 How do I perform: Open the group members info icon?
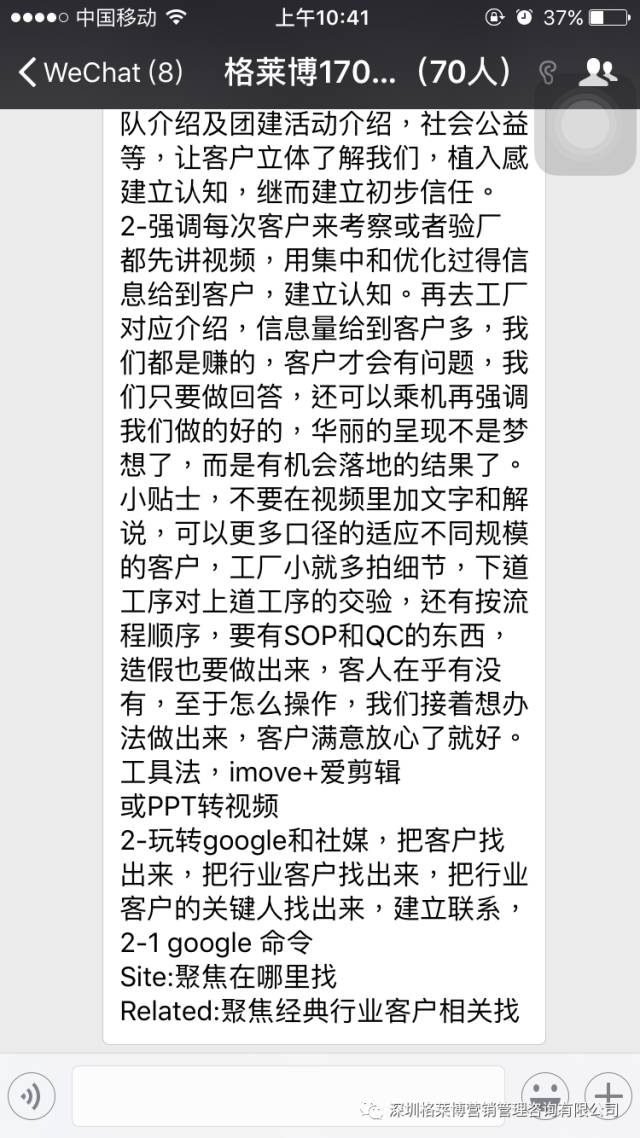pos(598,72)
